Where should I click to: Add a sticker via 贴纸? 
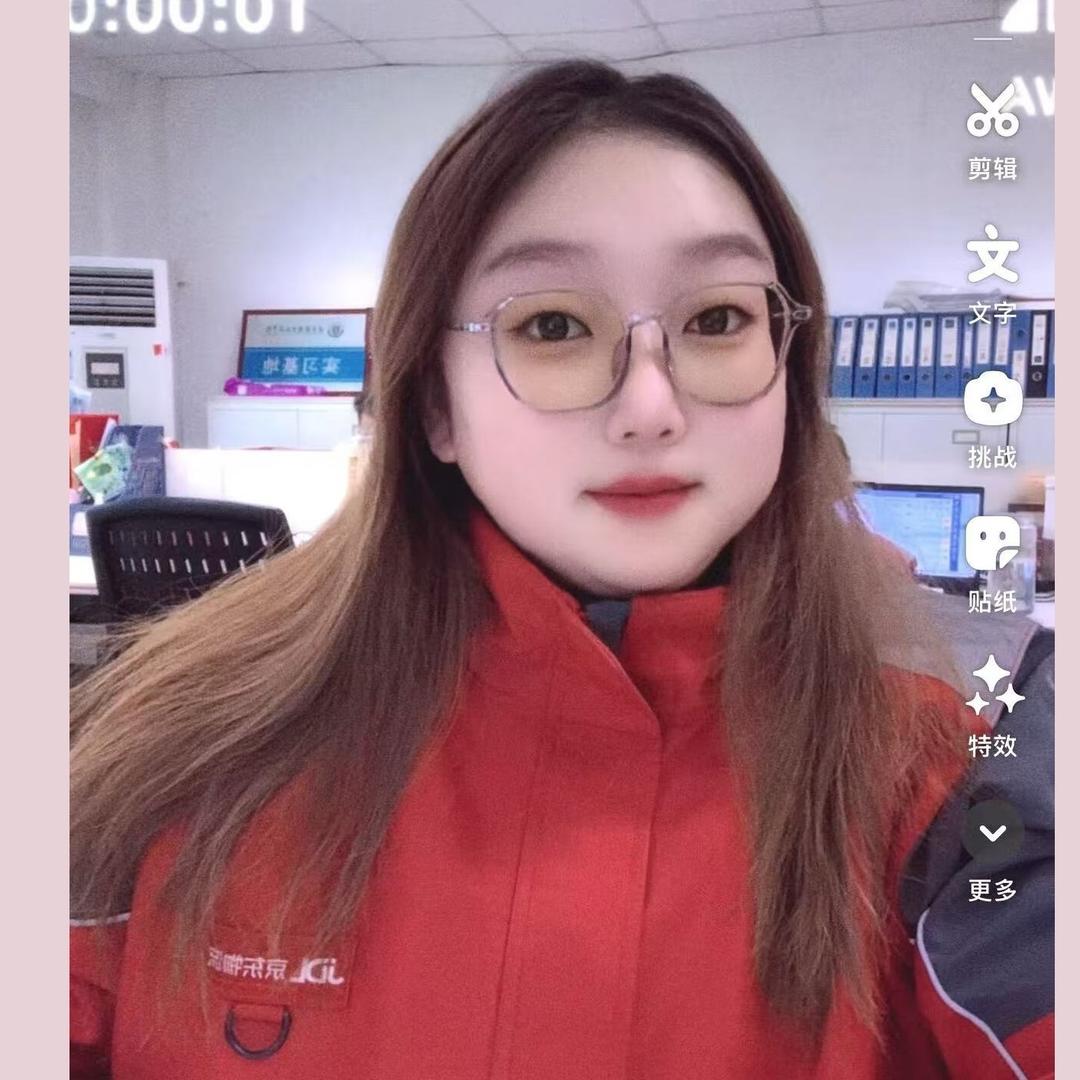click(992, 545)
